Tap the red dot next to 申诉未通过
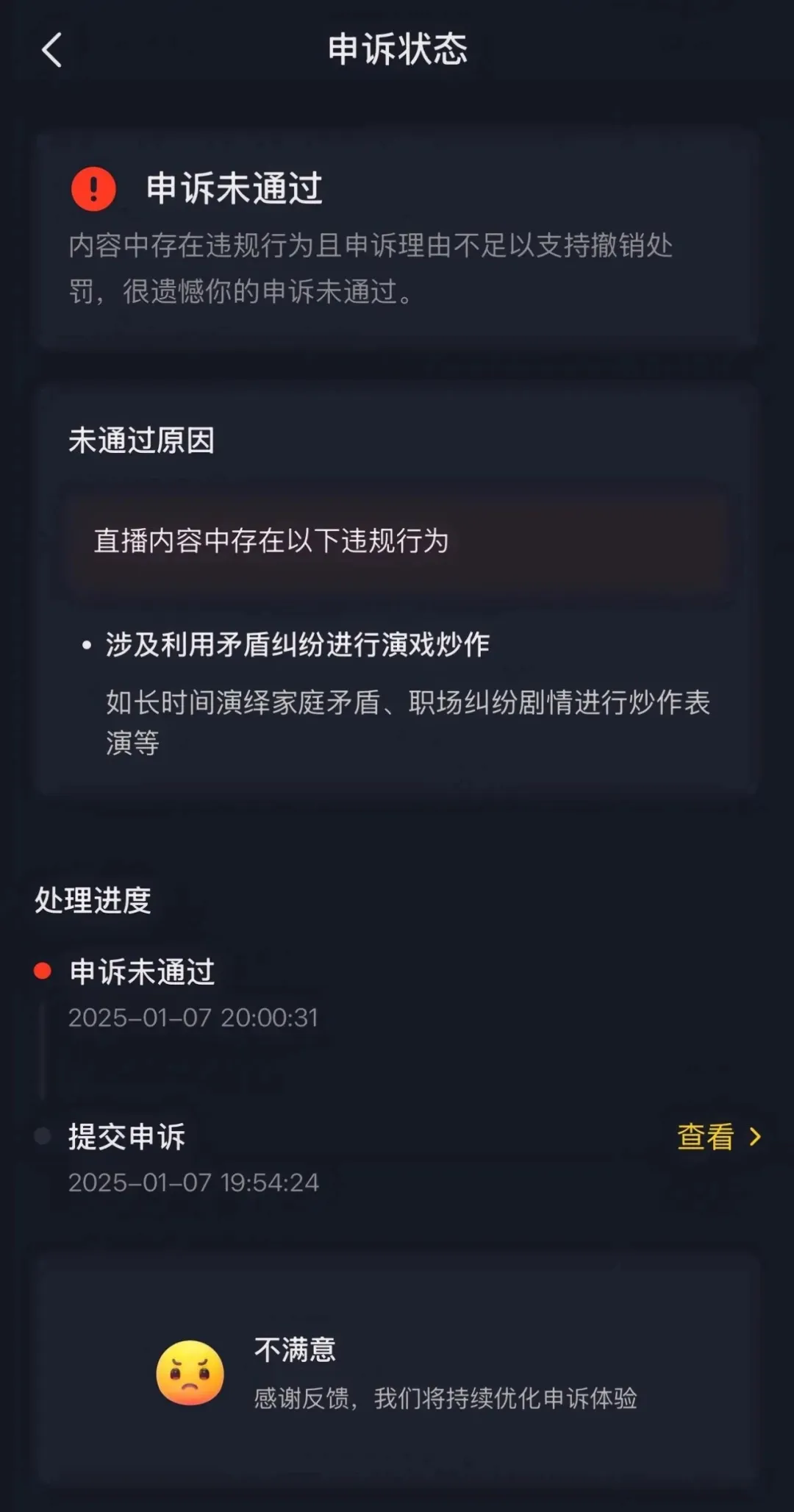794x1512 pixels. (x=43, y=971)
